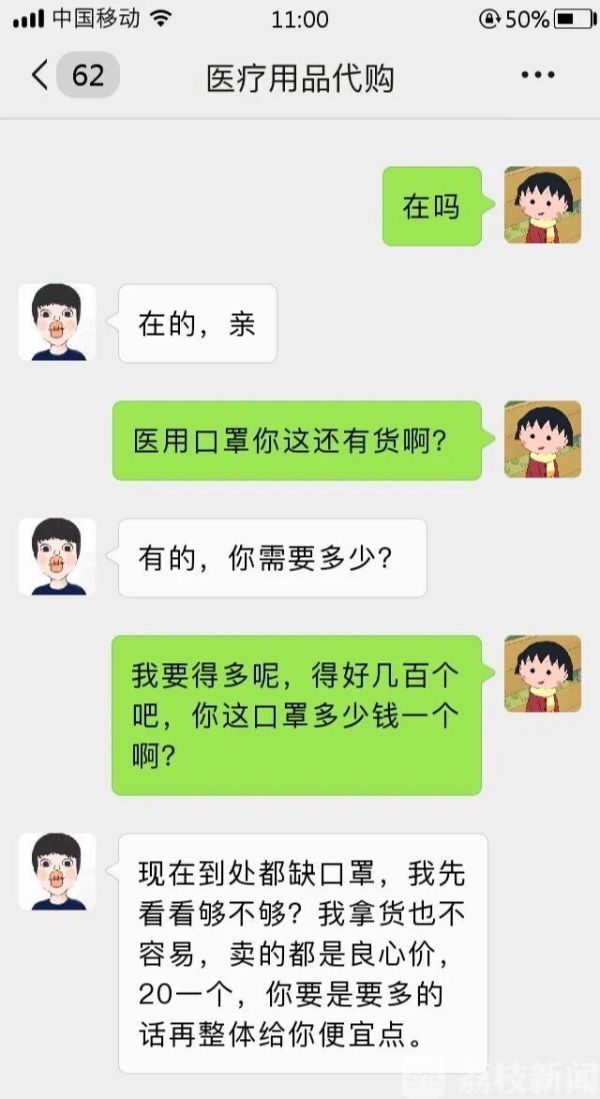The height and width of the screenshot is (1099, 600).
Task: Tap the seller's avatar next to "有的，你需要多少?"
Action: pyautogui.click(x=57, y=556)
